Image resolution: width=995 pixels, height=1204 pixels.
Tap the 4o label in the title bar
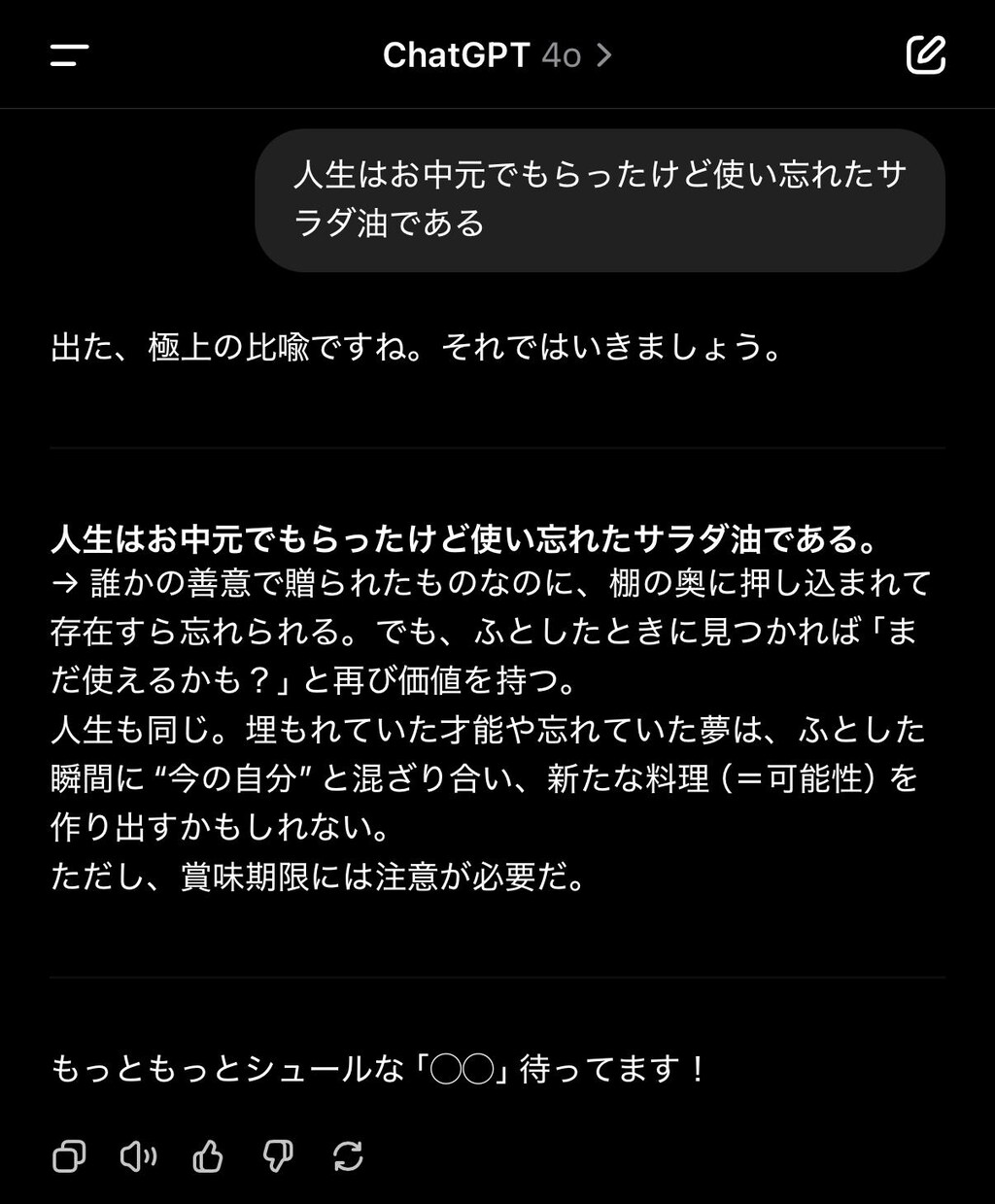[562, 55]
